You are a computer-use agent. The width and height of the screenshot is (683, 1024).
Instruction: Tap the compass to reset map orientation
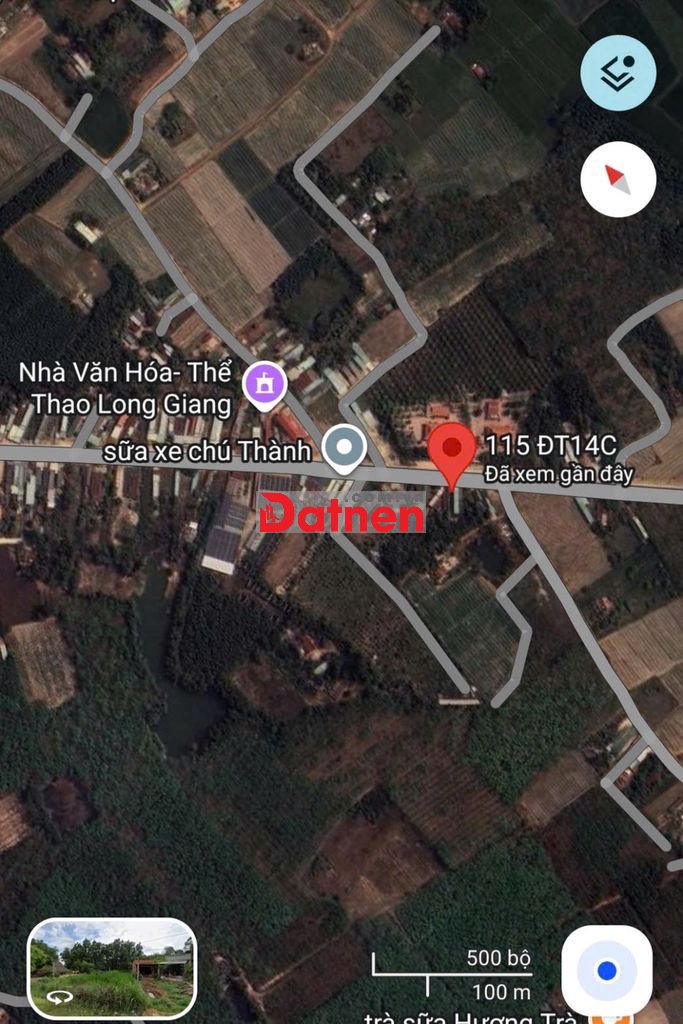pos(618,180)
